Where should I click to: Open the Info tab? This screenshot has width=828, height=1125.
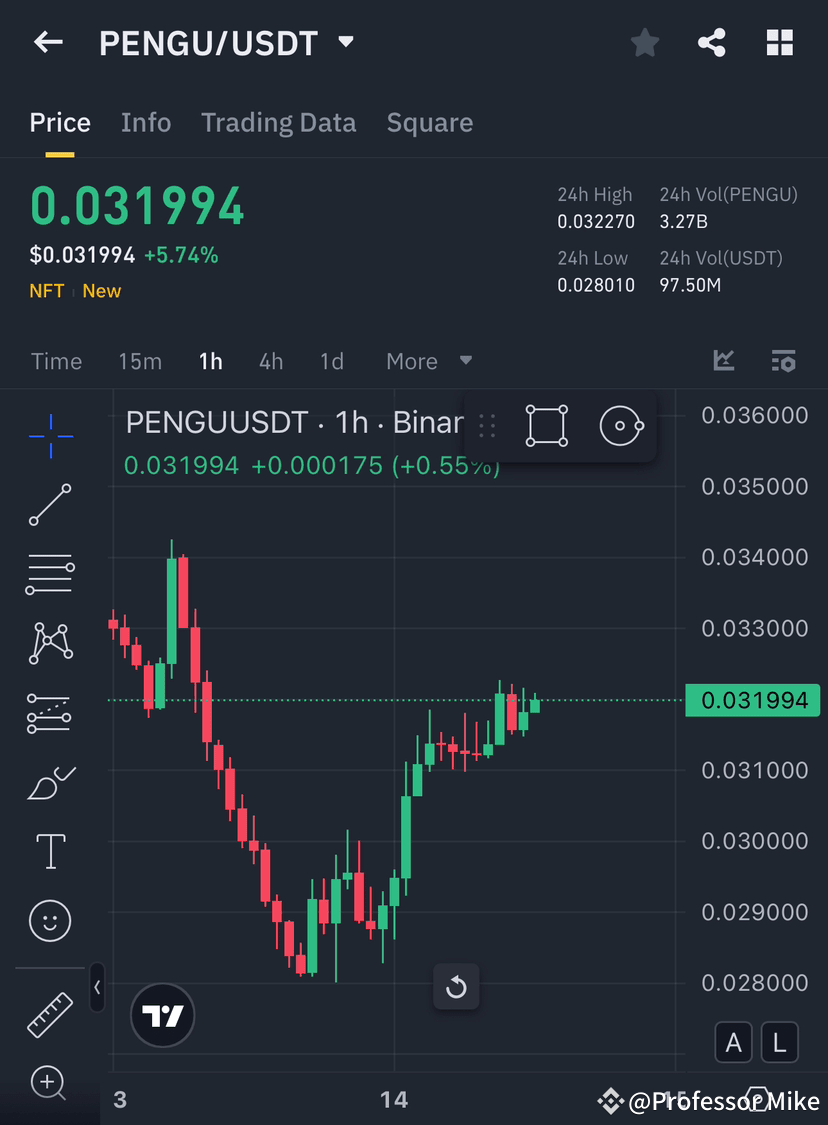(x=146, y=122)
